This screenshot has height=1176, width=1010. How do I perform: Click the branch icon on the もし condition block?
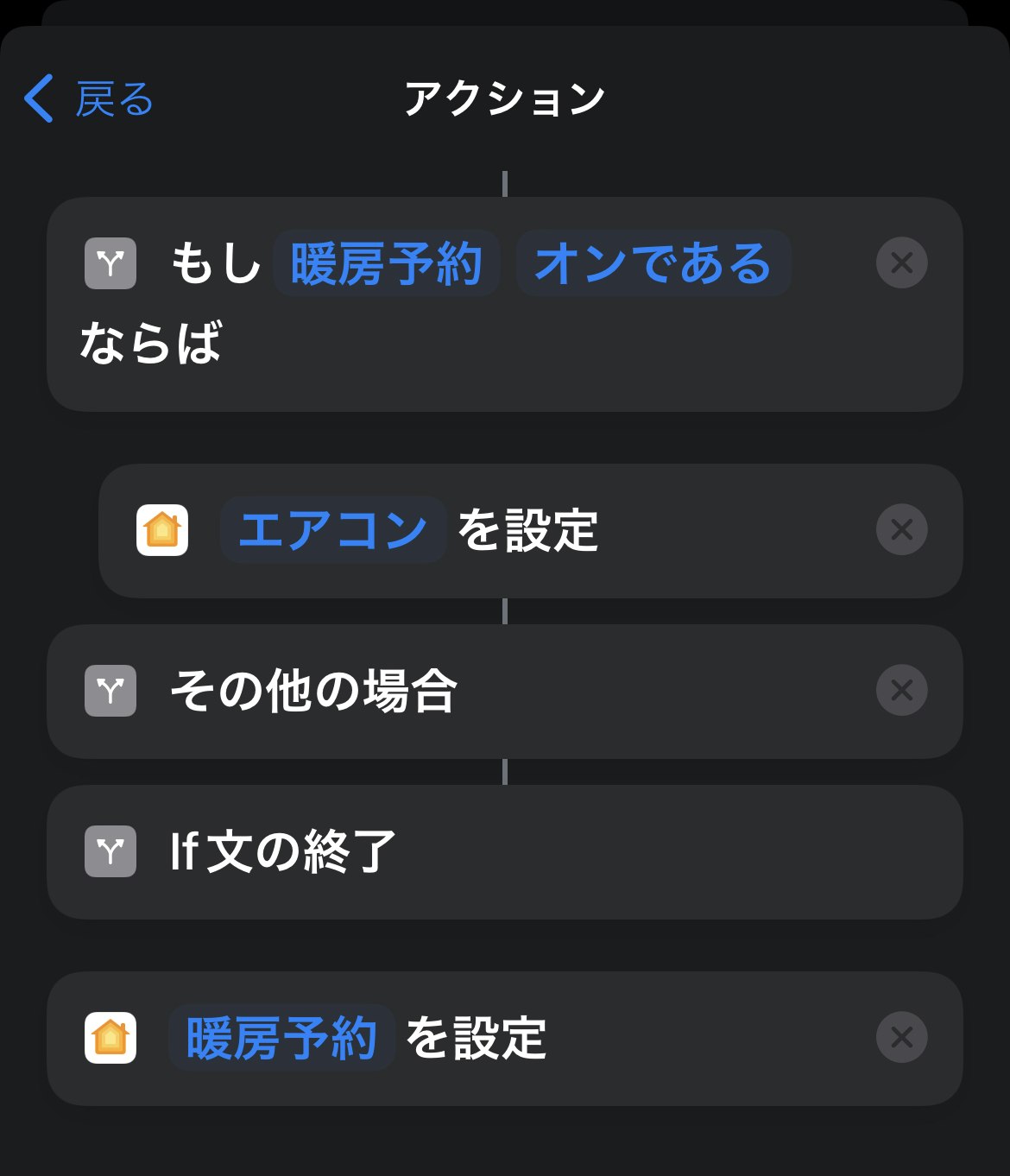109,263
